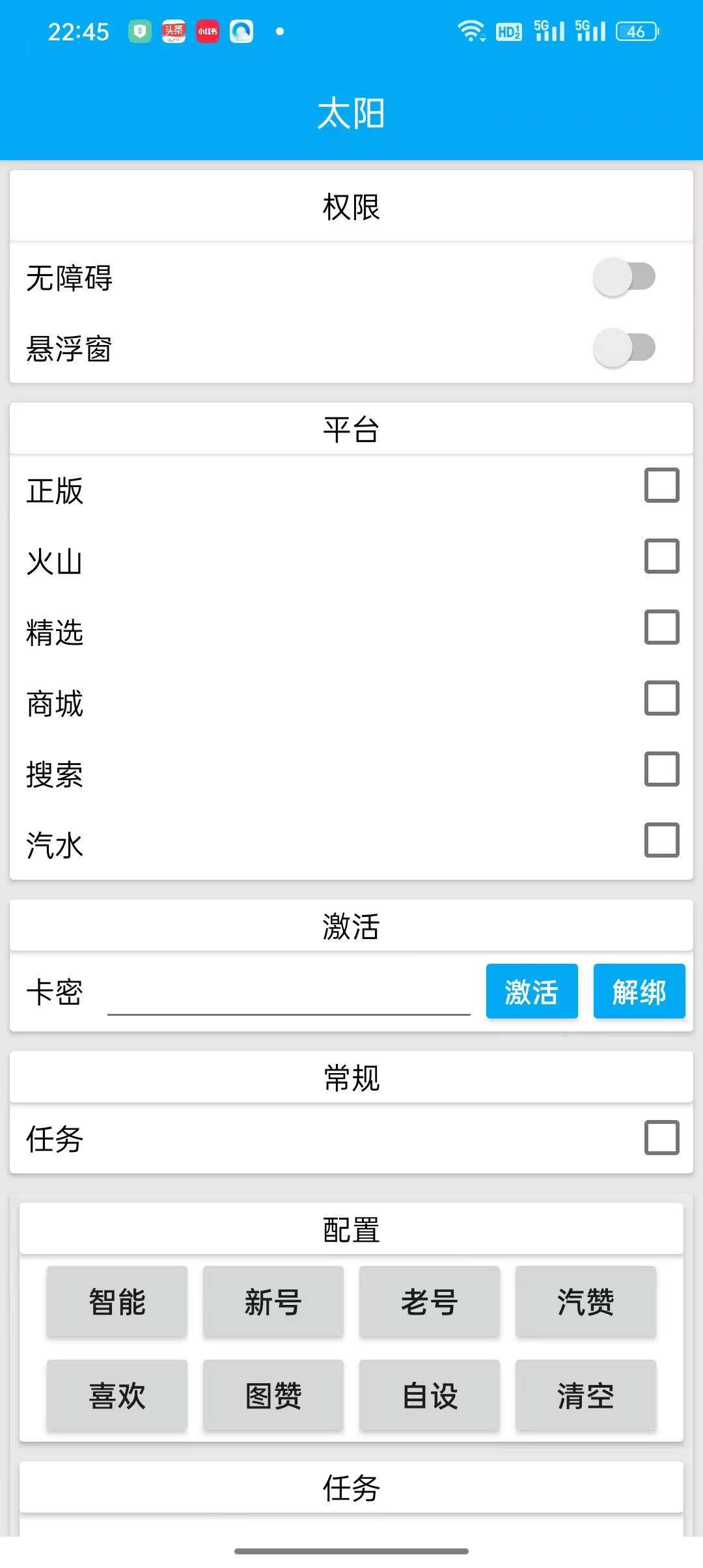This screenshot has height=1568, width=703.
Task: Tap the blue 激活 button
Action: pos(532,992)
